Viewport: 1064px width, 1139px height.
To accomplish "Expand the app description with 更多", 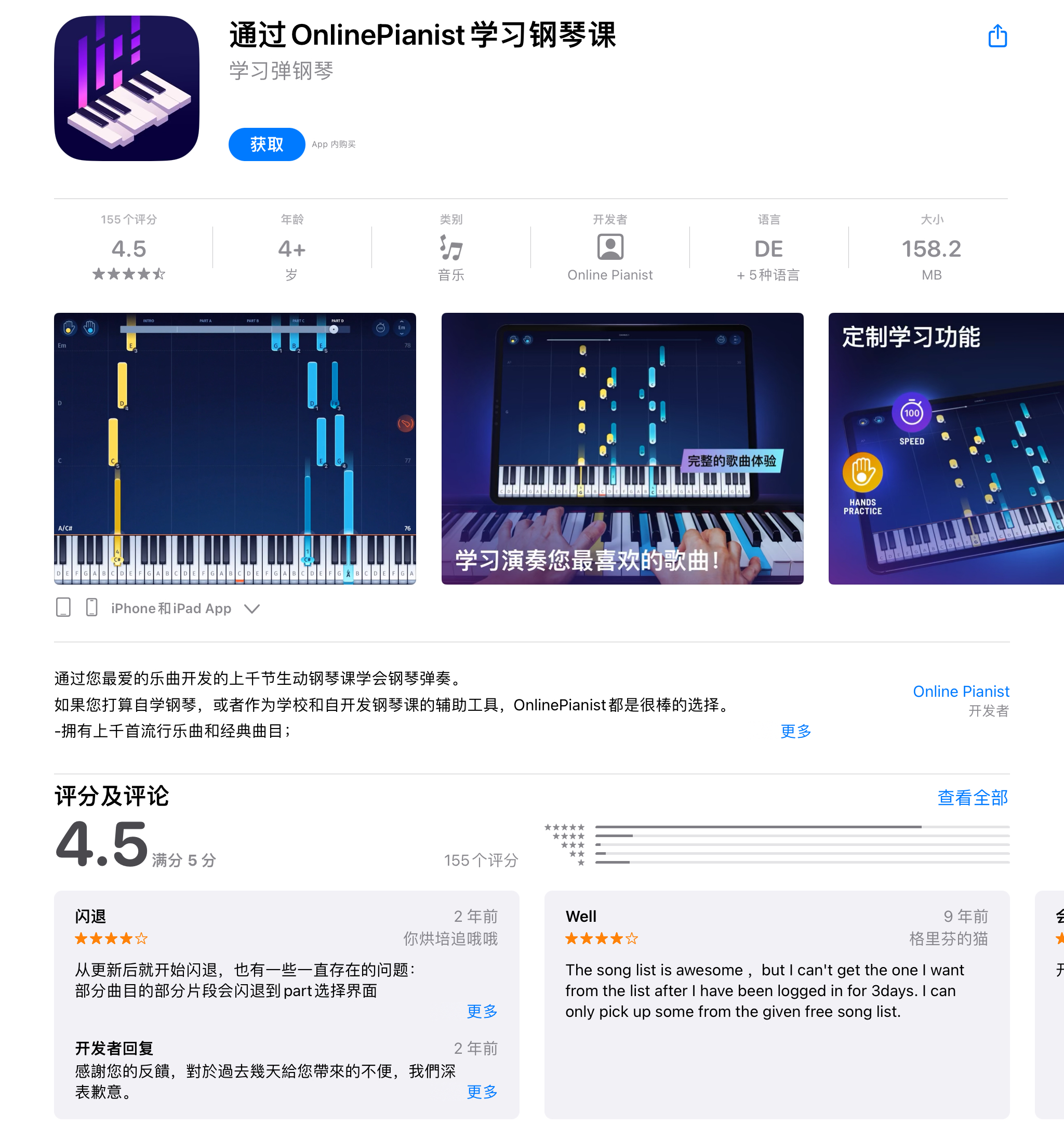I will [x=796, y=731].
